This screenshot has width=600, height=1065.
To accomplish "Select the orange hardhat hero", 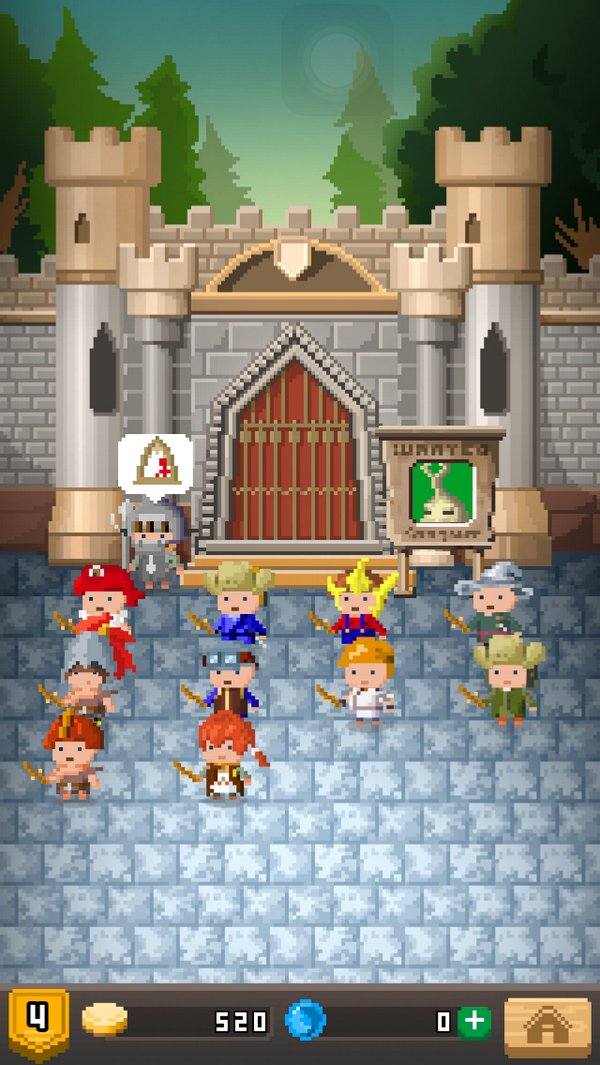I will 364,682.
